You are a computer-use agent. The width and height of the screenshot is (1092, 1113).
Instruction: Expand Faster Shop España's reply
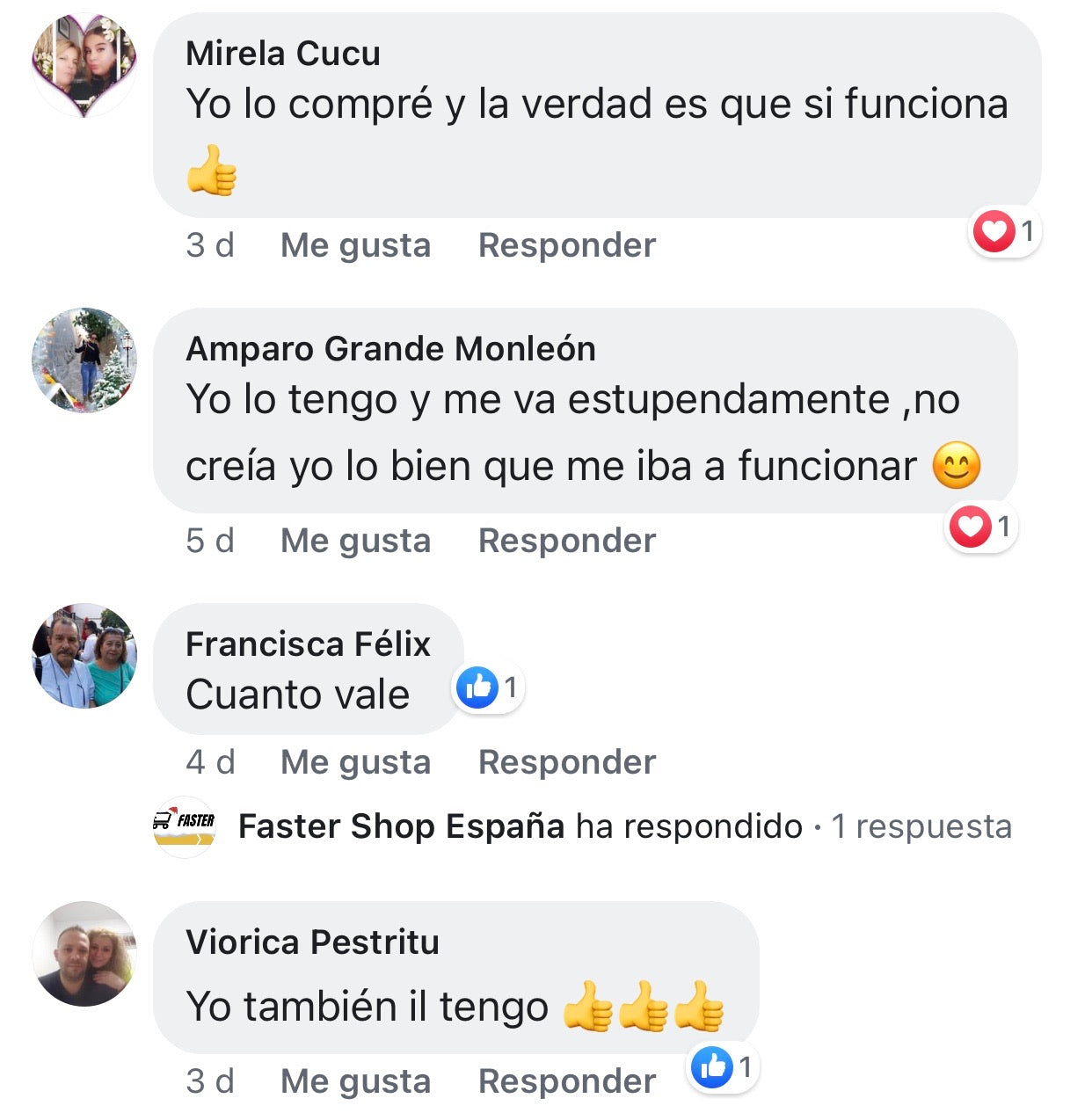point(624,826)
